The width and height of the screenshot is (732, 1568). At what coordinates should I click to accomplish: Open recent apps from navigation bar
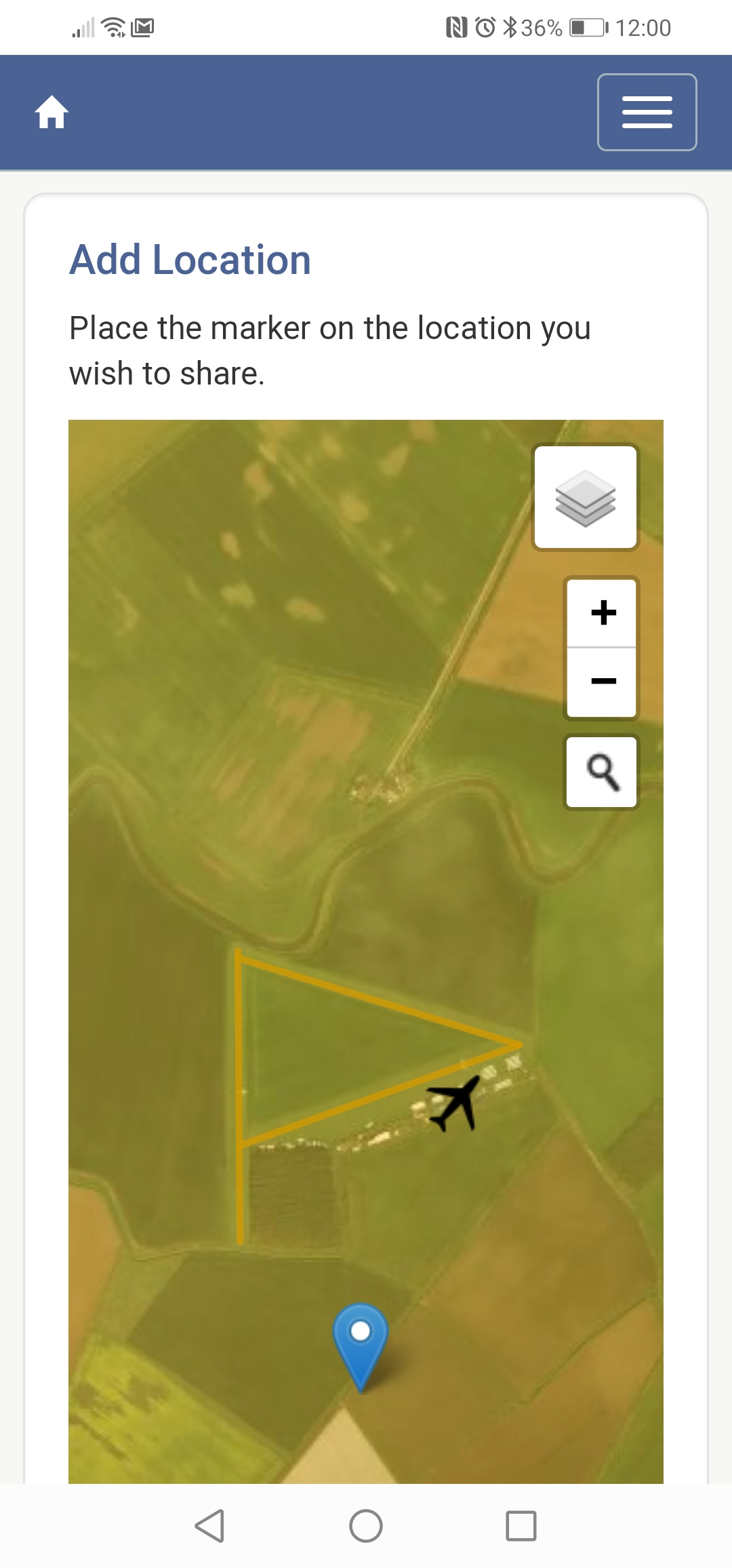pyautogui.click(x=521, y=1526)
